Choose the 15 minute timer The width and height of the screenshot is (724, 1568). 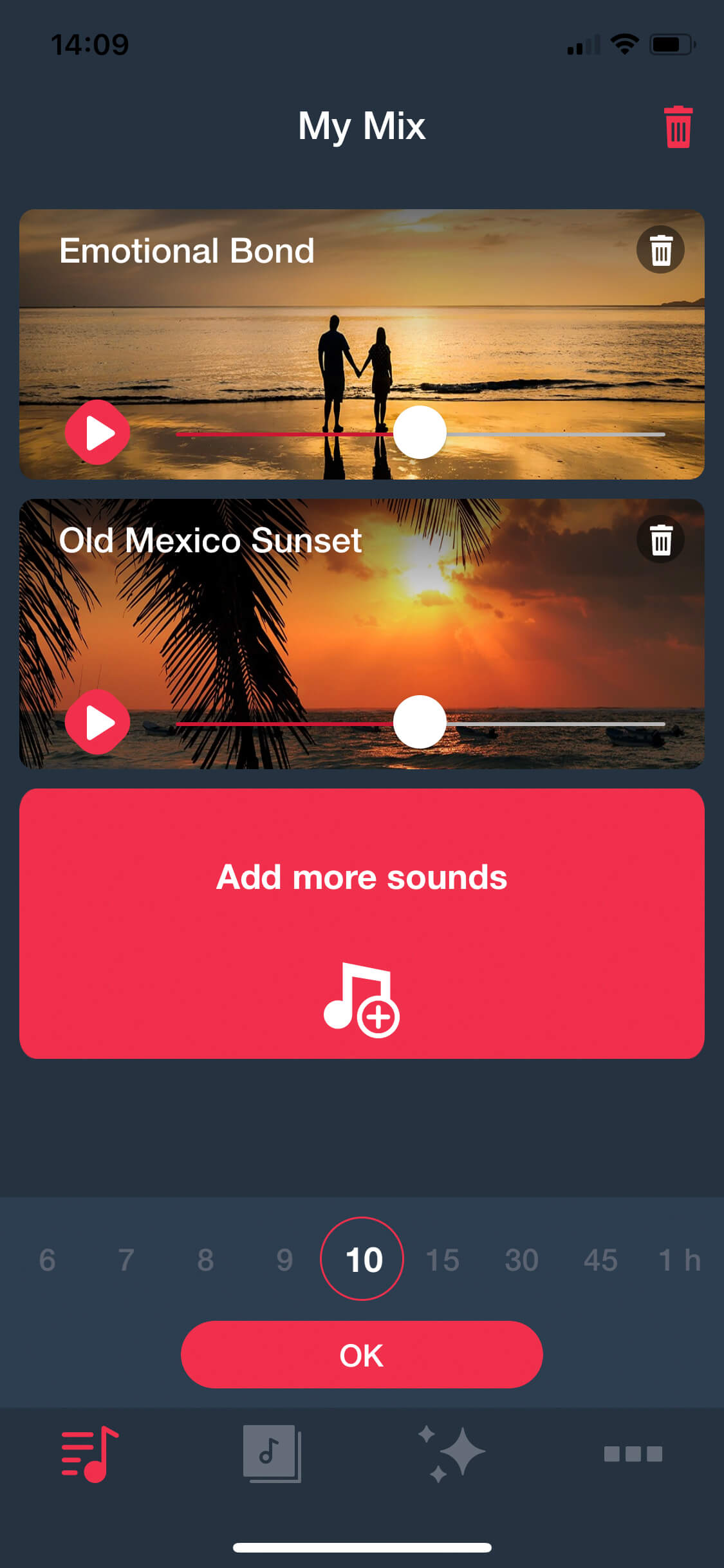(443, 1260)
